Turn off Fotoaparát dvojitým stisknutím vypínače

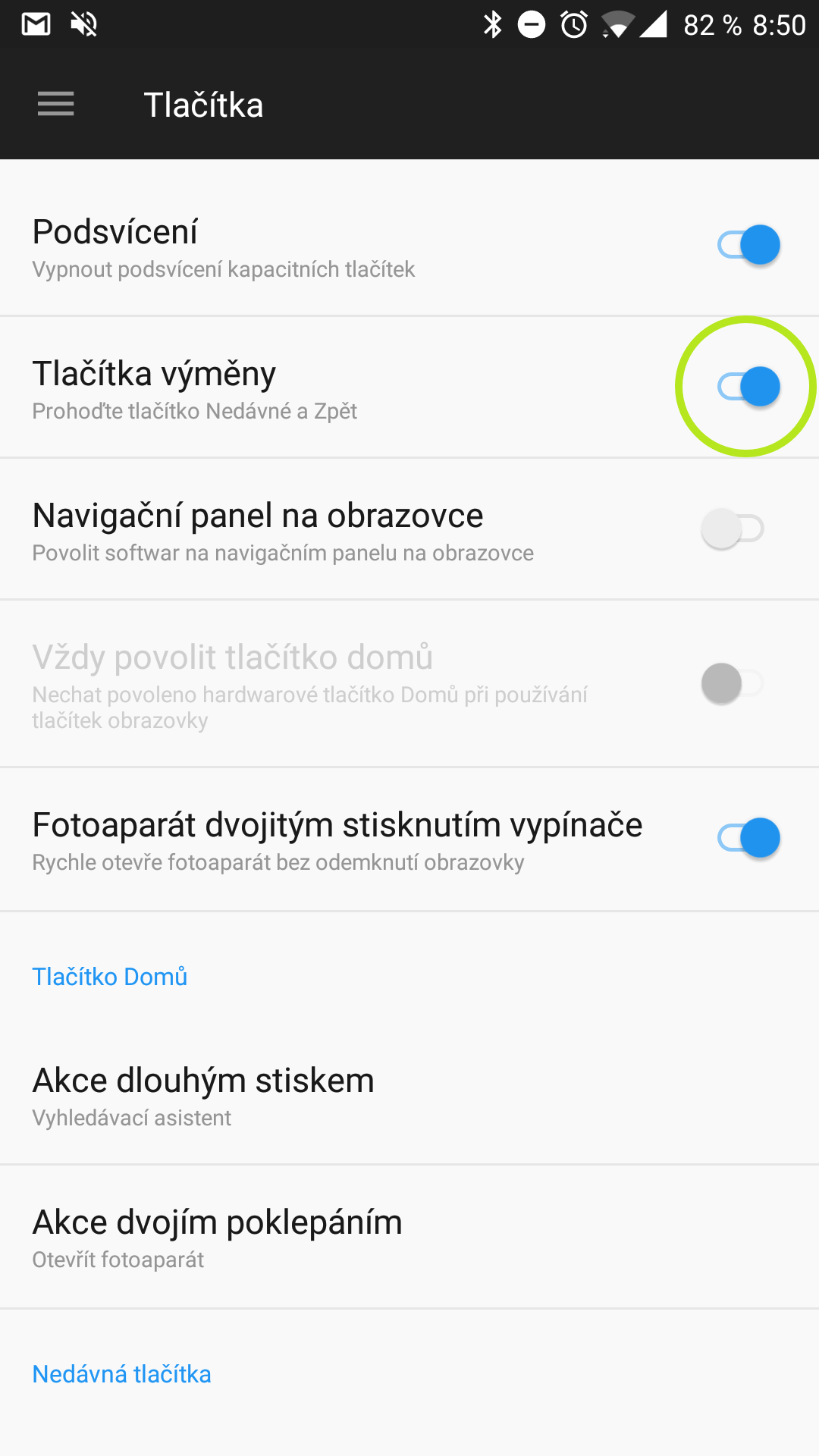coord(748,838)
